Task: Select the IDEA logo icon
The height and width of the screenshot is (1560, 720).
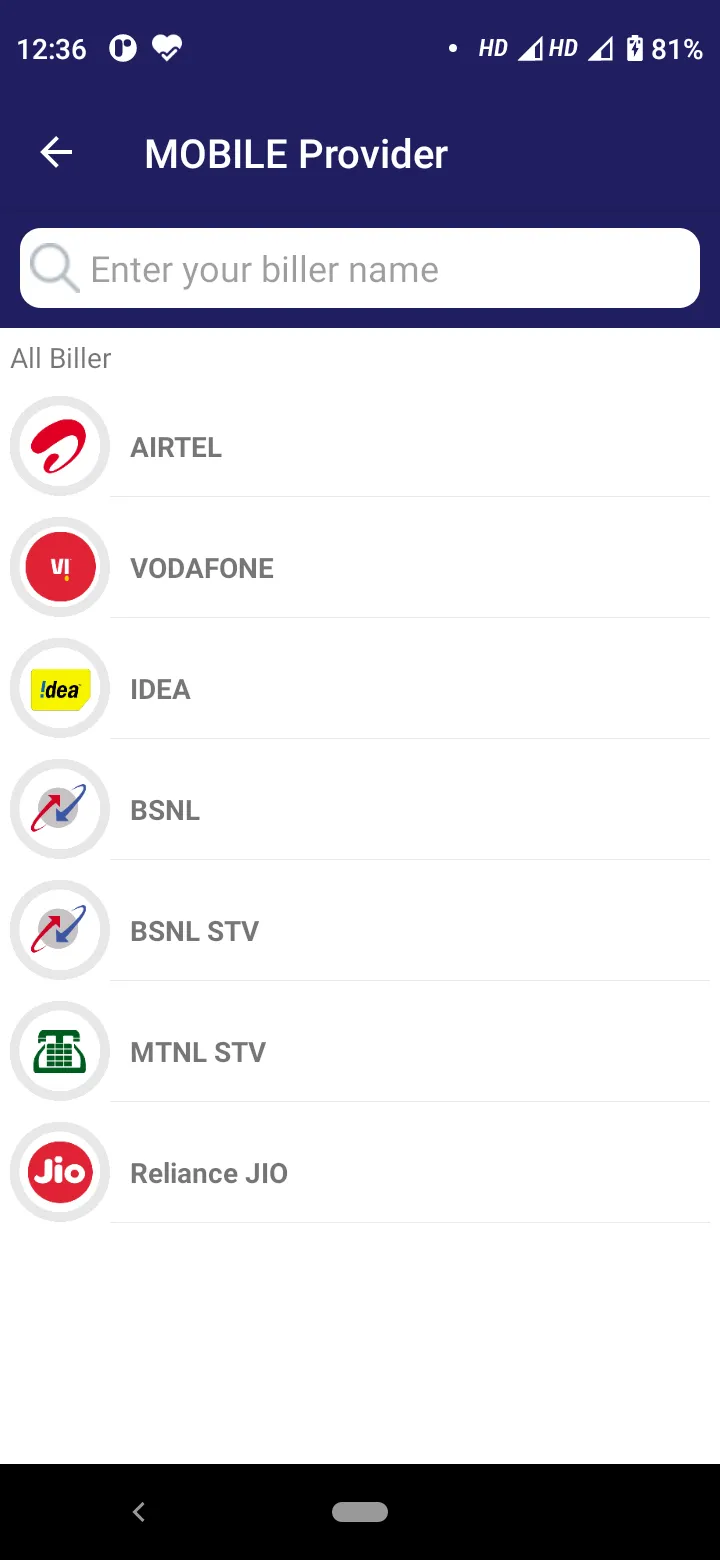Action: point(59,688)
